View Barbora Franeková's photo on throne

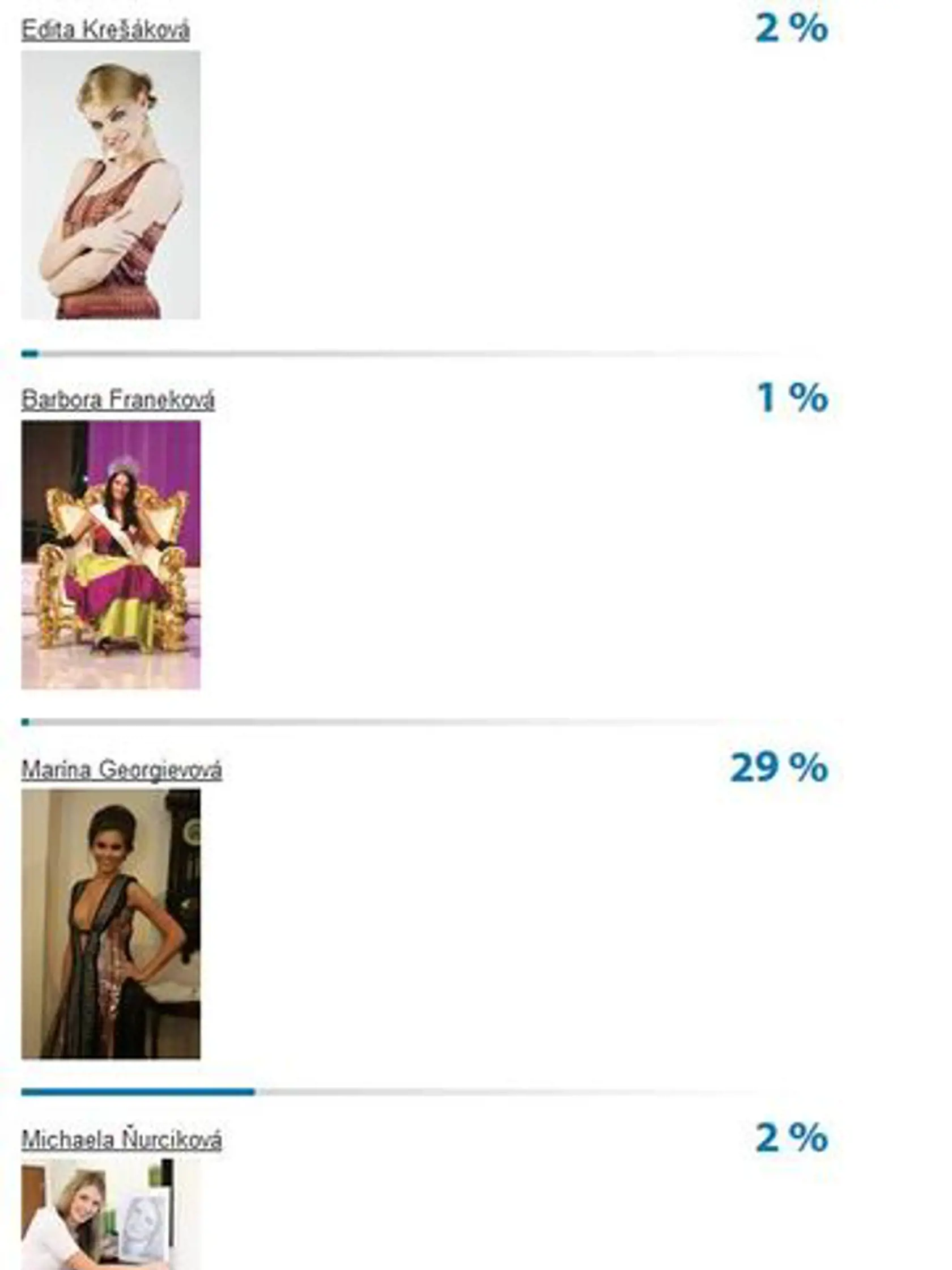point(110,554)
